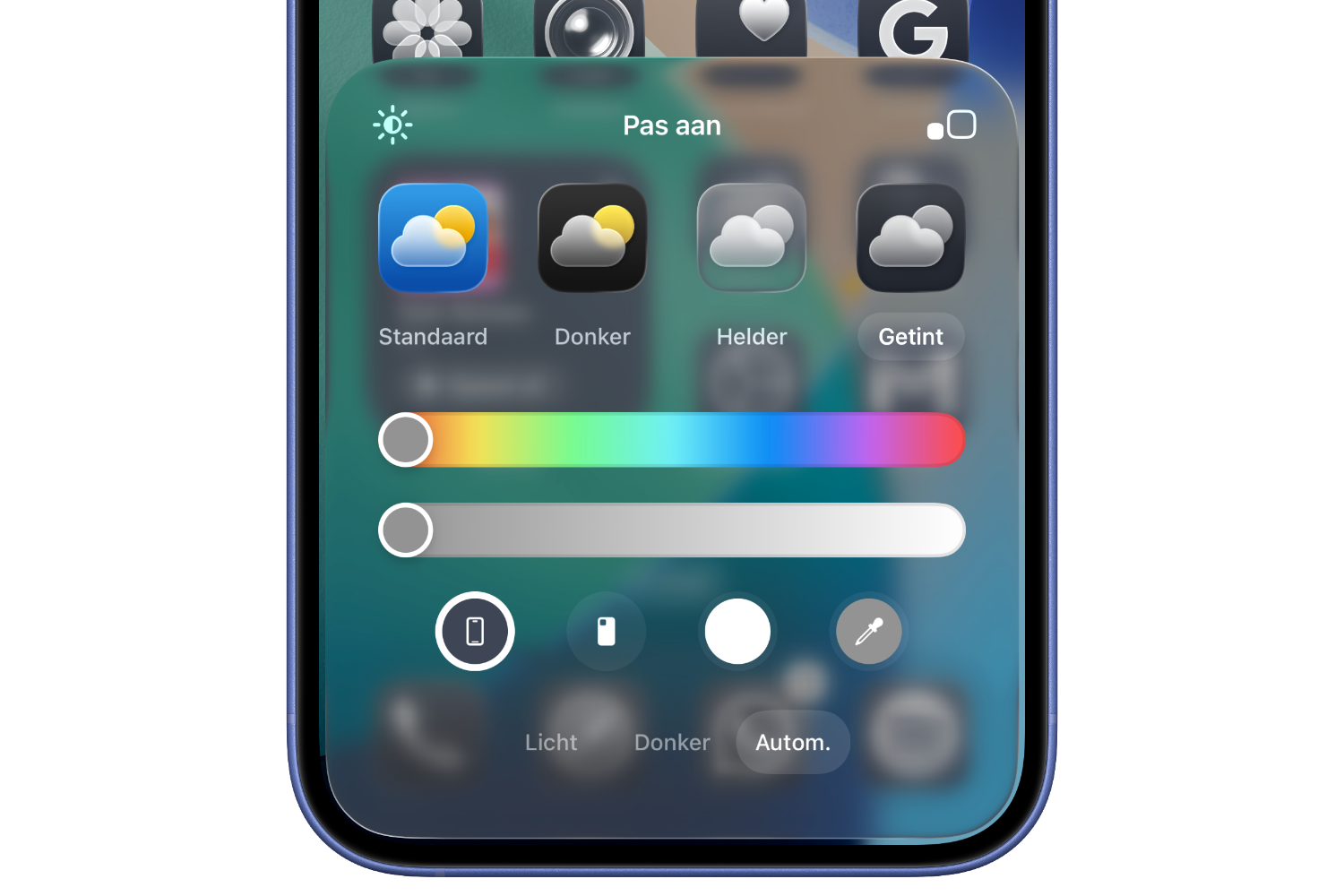
Task: Select the phone case tint option
Action: pyautogui.click(x=607, y=632)
